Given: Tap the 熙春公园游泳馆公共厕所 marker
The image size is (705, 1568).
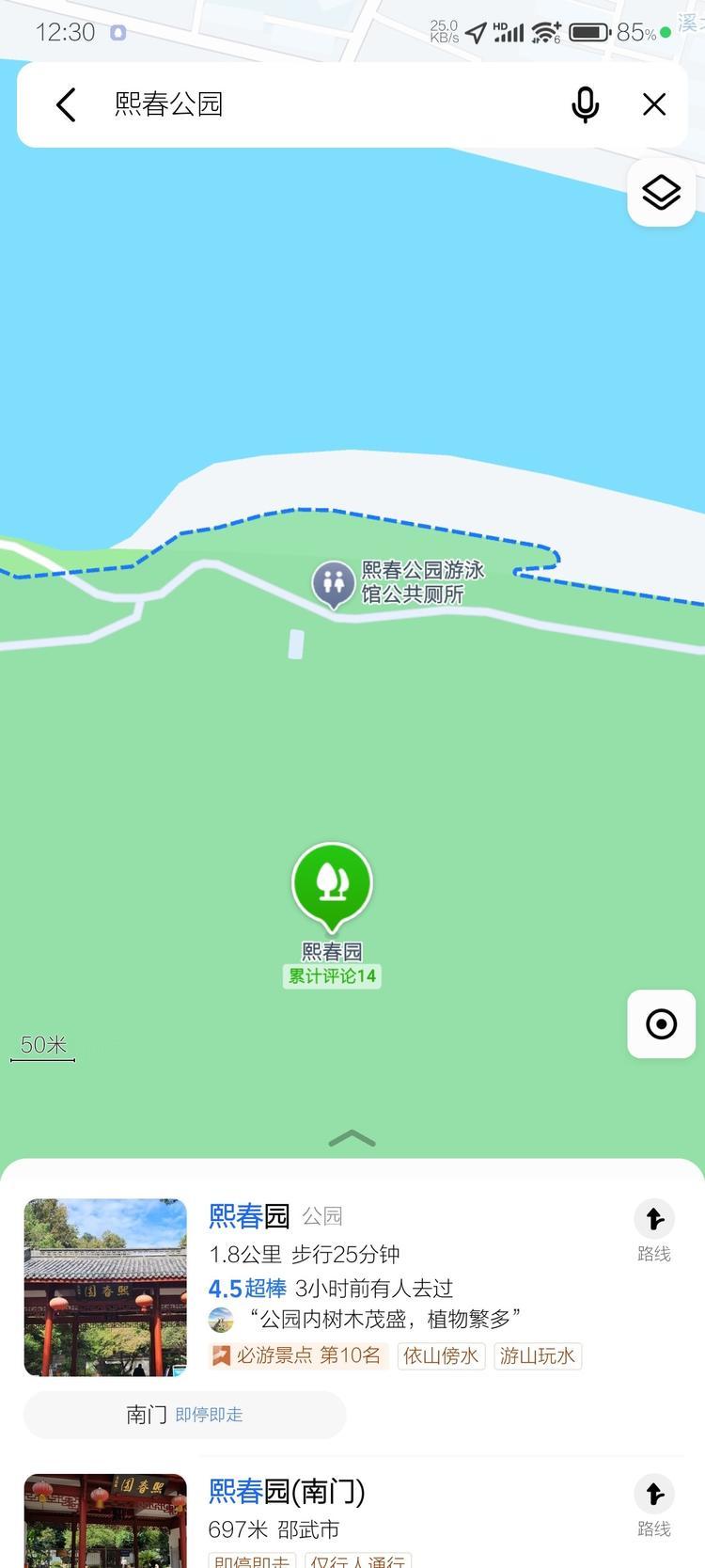Looking at the screenshot, I should [332, 583].
